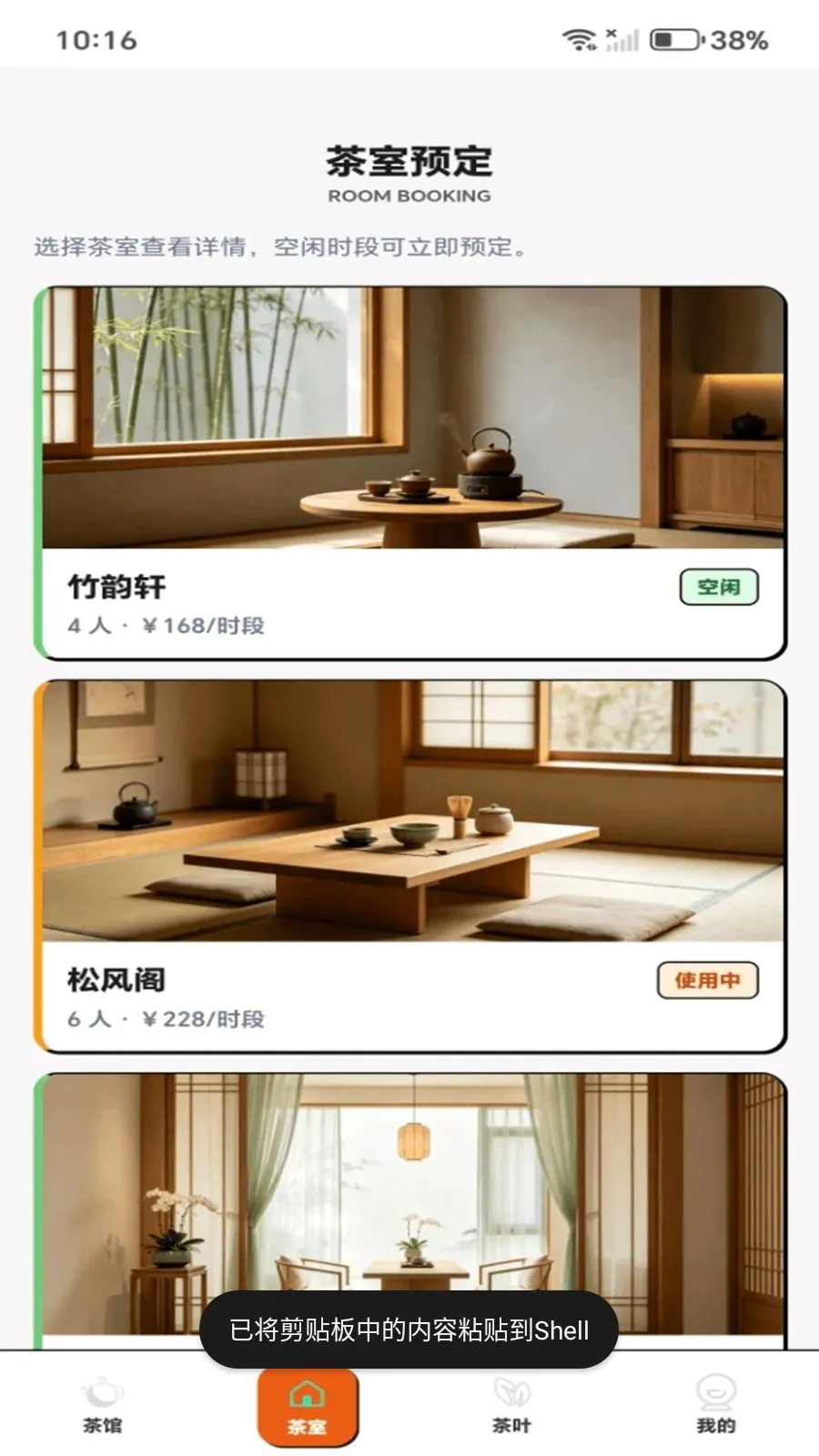
Task: Select the 茶室 tab
Action: tap(307, 1407)
